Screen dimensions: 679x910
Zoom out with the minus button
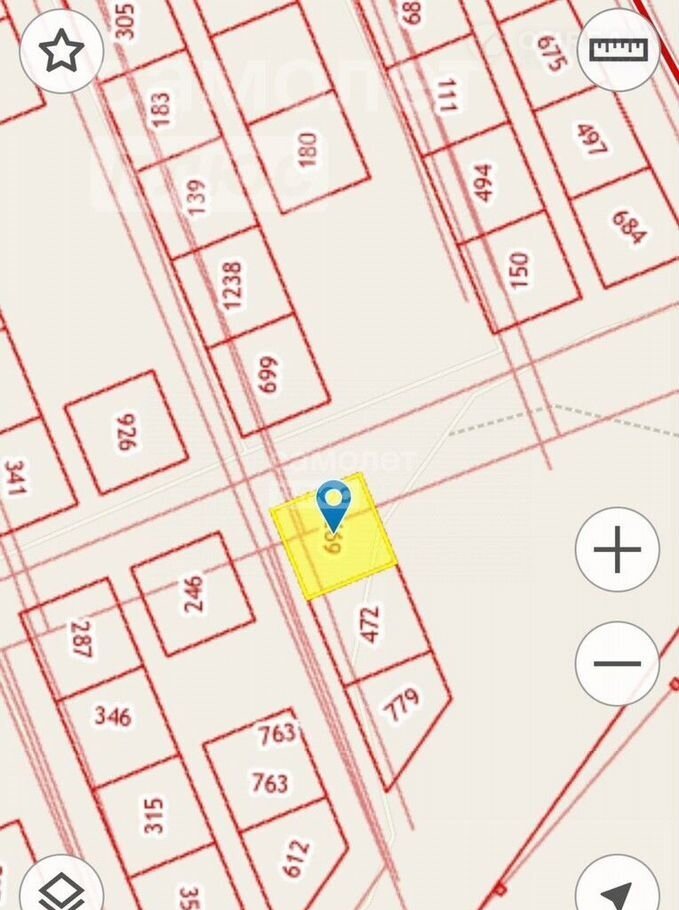tap(617, 663)
